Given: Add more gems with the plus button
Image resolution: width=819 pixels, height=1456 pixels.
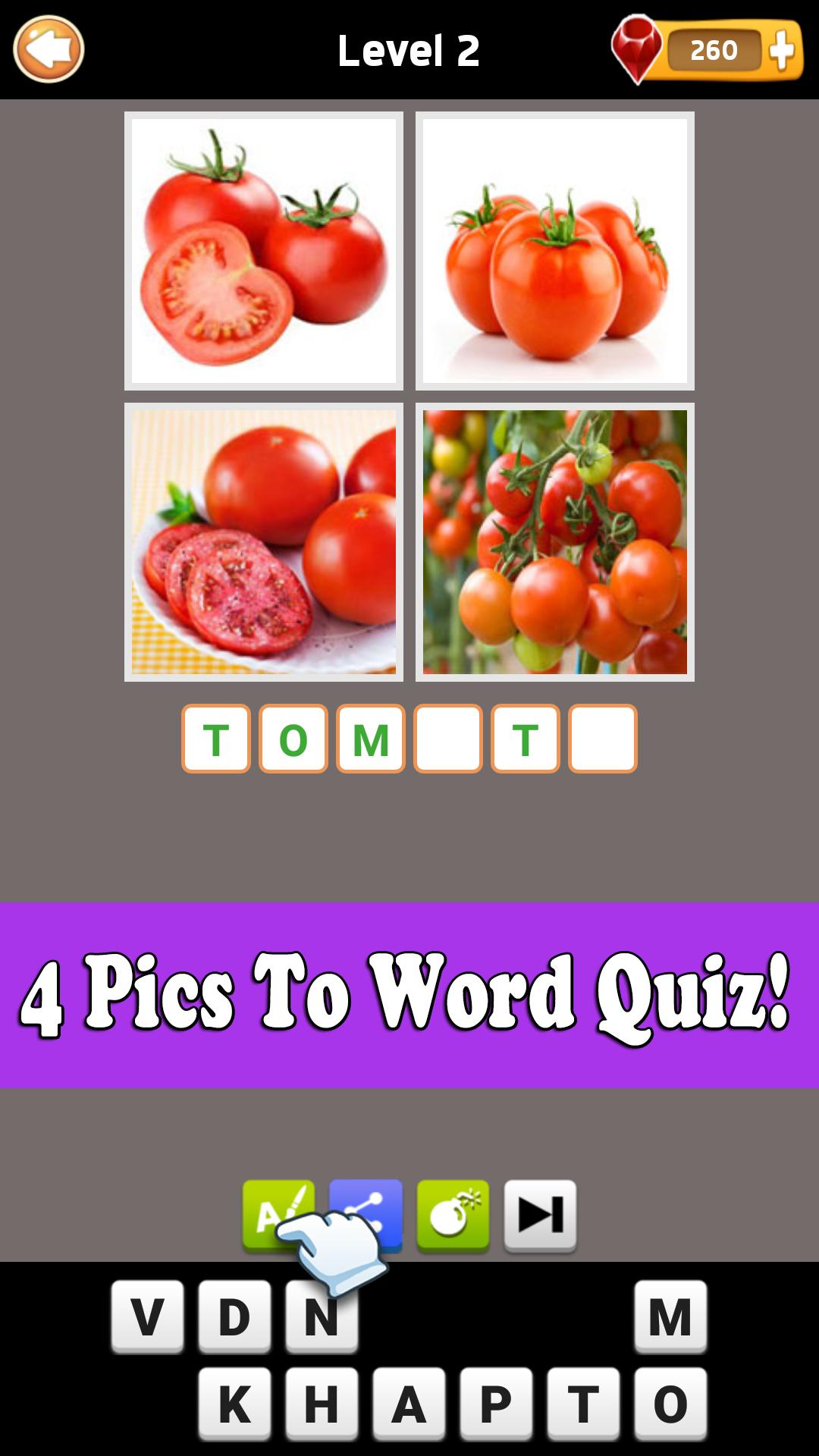Looking at the screenshot, I should (782, 51).
